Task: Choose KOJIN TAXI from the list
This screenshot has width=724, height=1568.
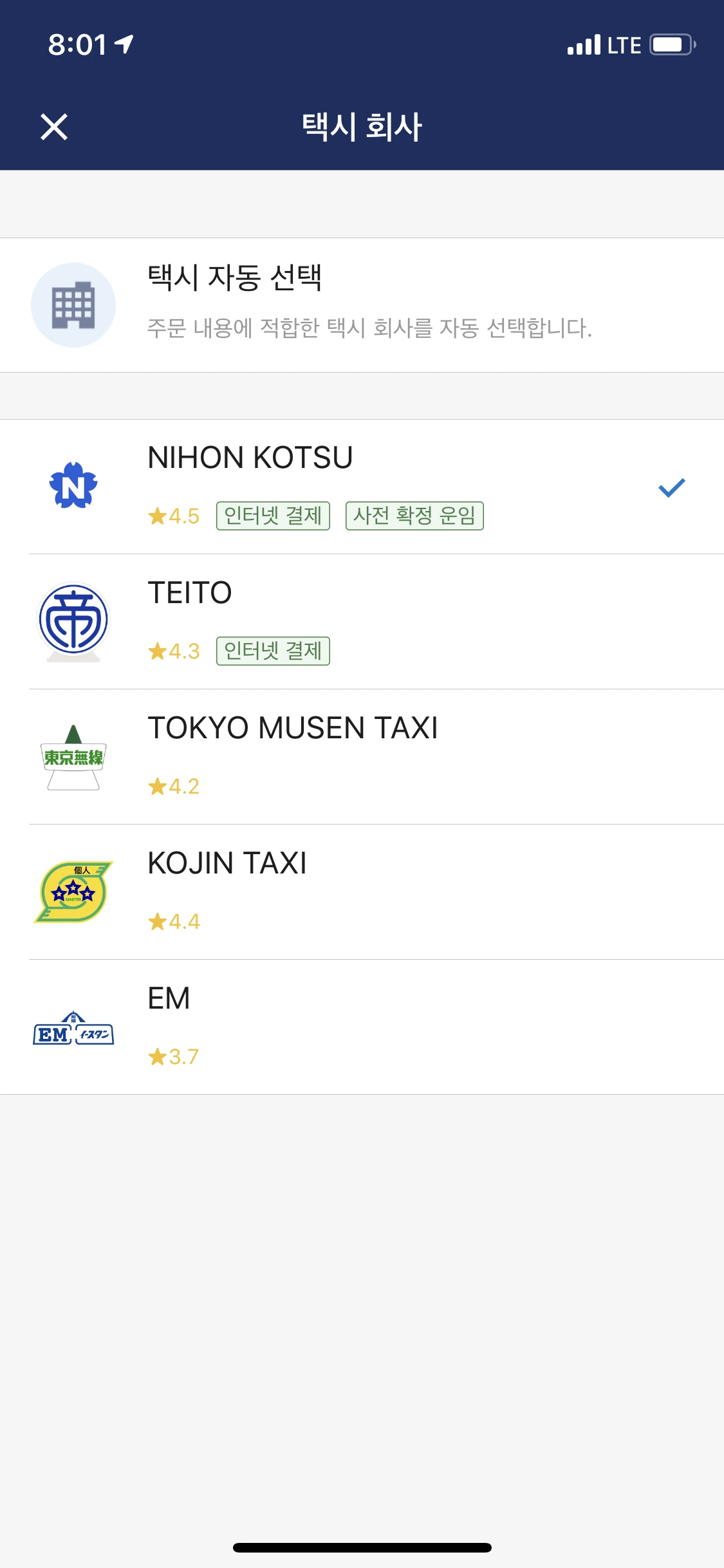Action: click(x=360, y=891)
